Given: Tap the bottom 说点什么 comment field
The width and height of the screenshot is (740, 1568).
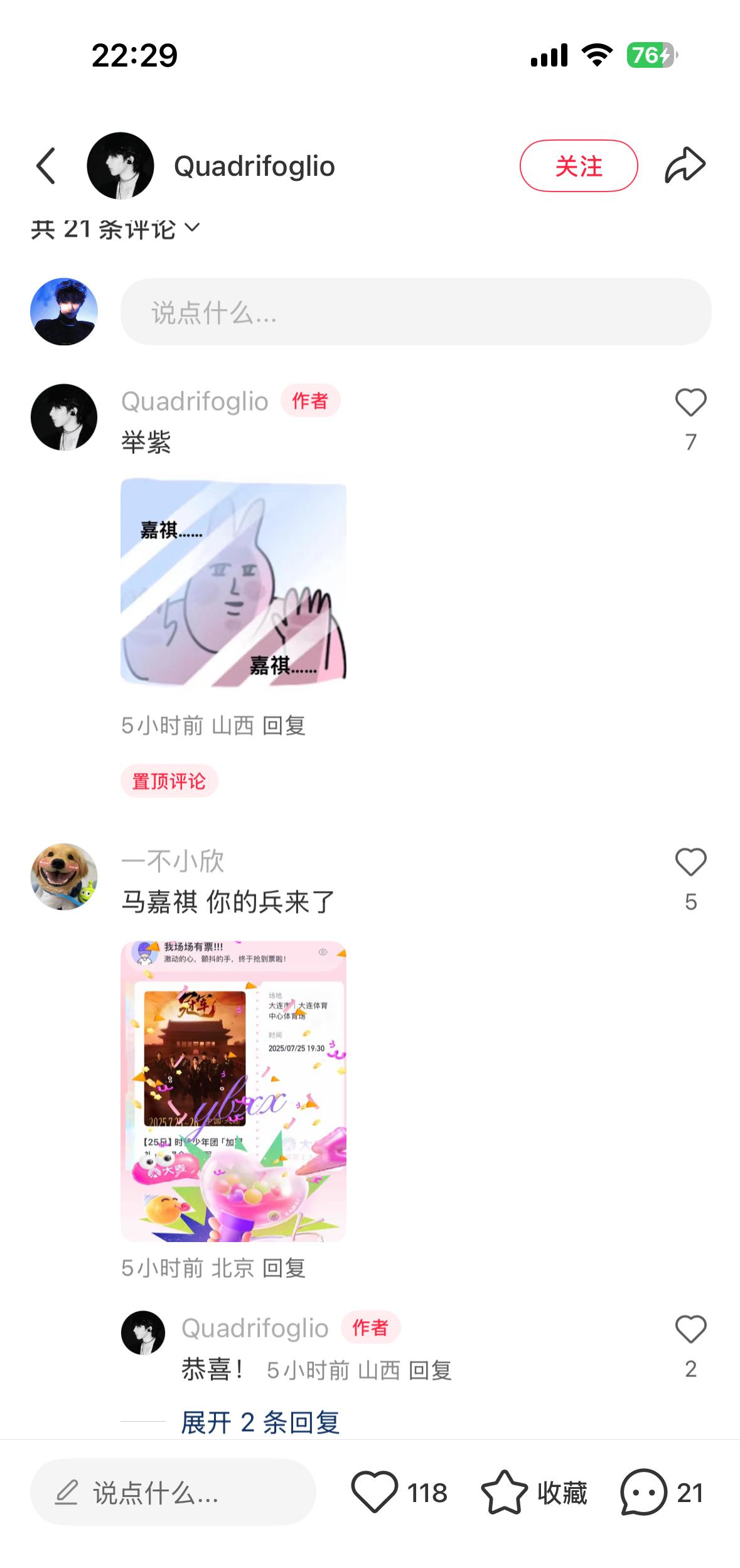Looking at the screenshot, I should [173, 1493].
